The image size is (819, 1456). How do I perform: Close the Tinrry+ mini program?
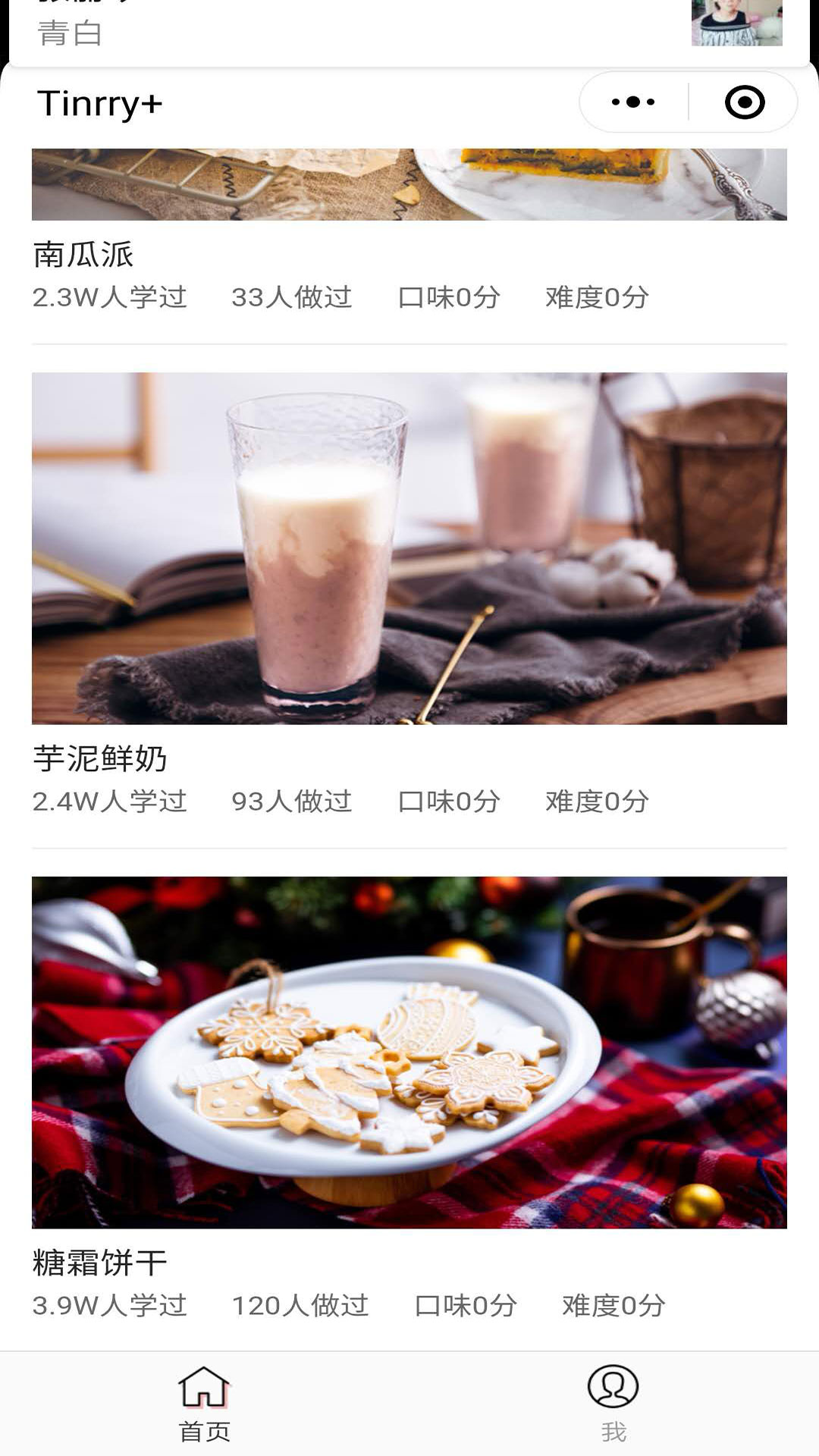[745, 102]
